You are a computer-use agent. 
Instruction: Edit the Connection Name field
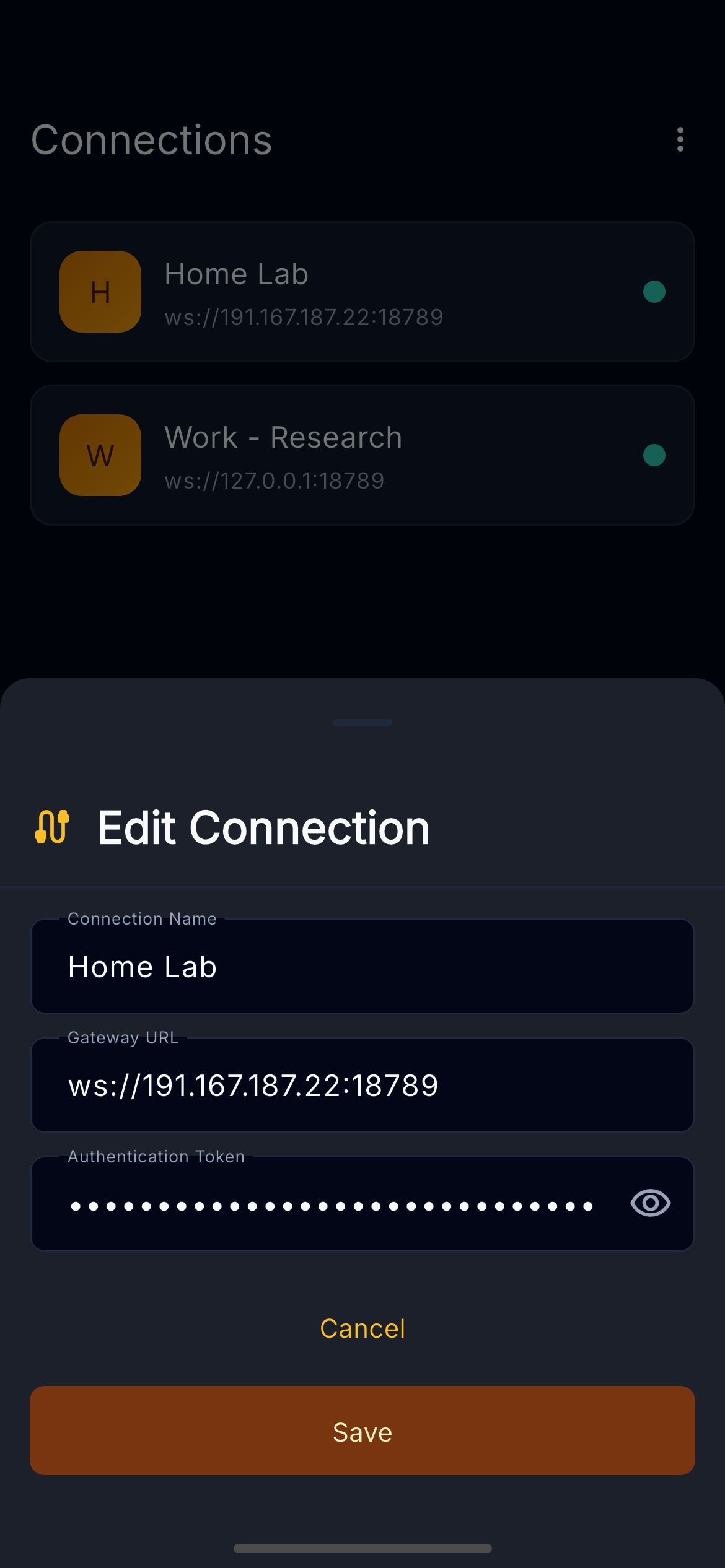pyautogui.click(x=362, y=966)
